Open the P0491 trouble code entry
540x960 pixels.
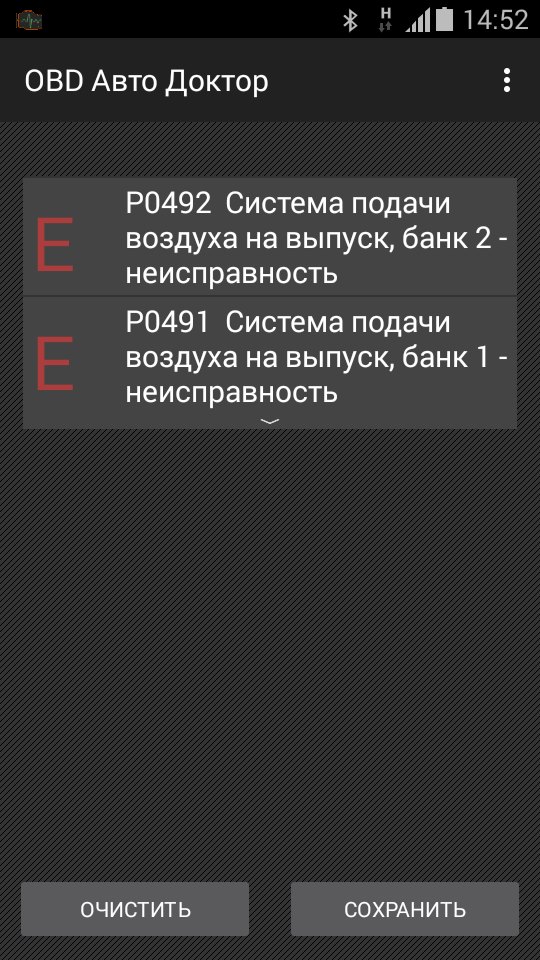(x=269, y=356)
